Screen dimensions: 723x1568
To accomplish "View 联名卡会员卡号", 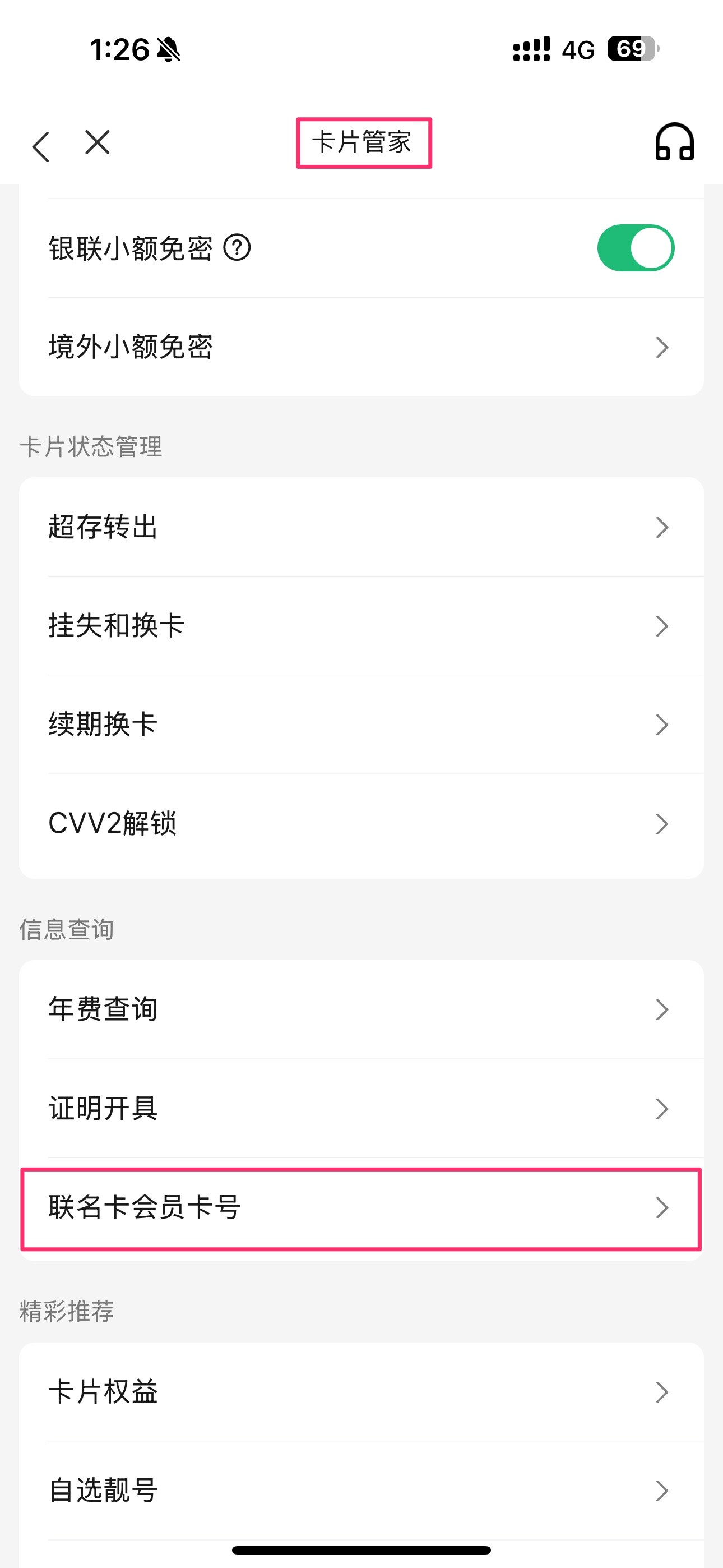I will click(361, 1207).
